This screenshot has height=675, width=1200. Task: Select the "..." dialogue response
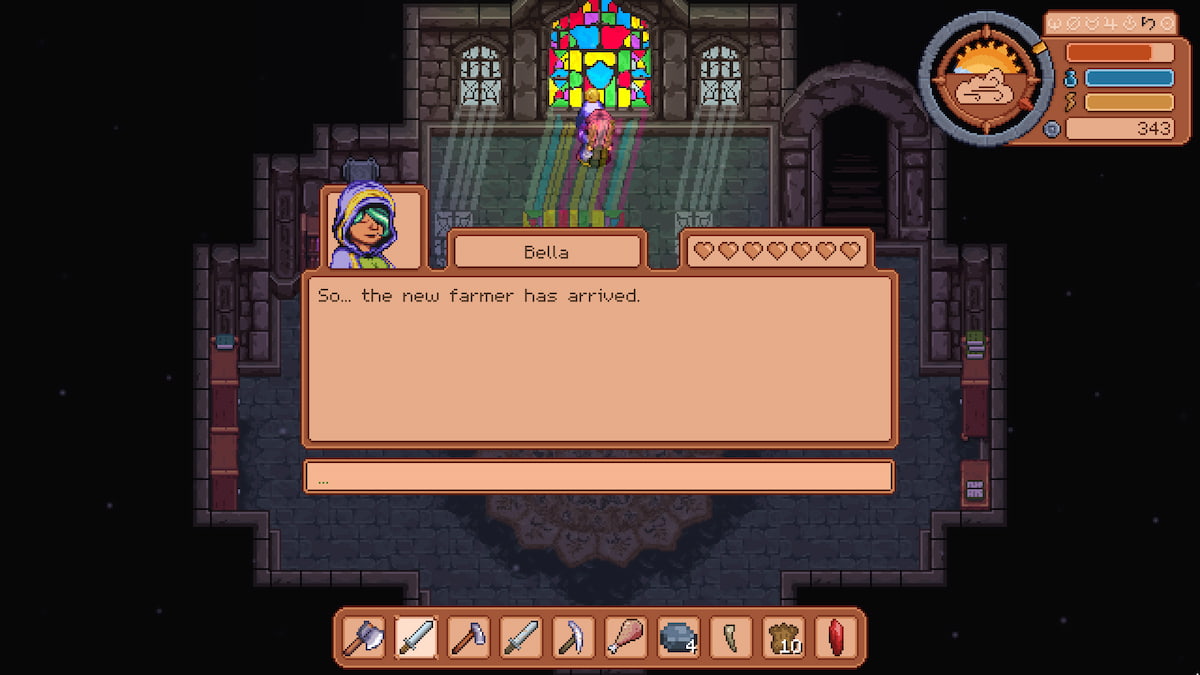point(598,477)
